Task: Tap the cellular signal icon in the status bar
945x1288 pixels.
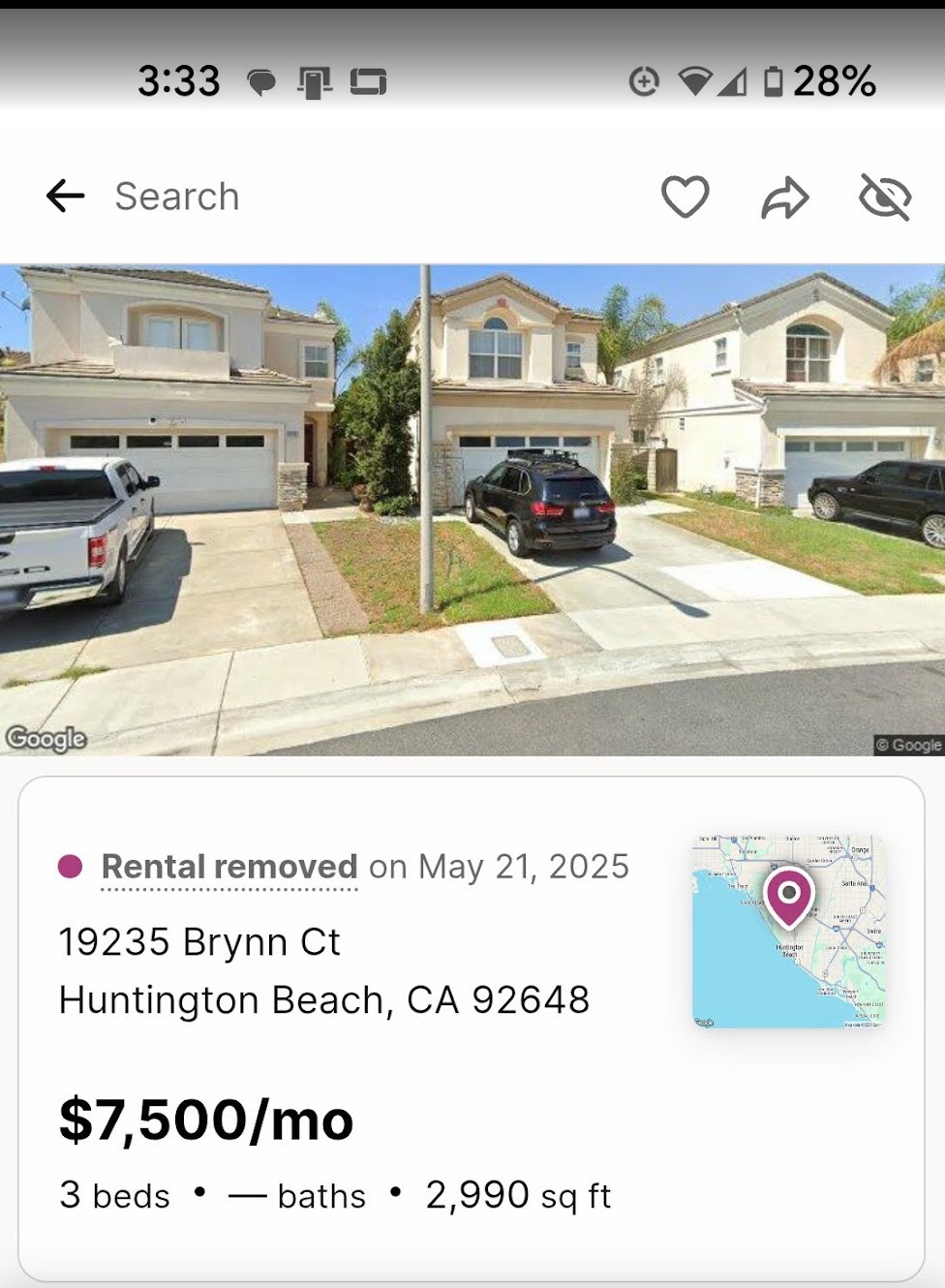Action: [733, 83]
